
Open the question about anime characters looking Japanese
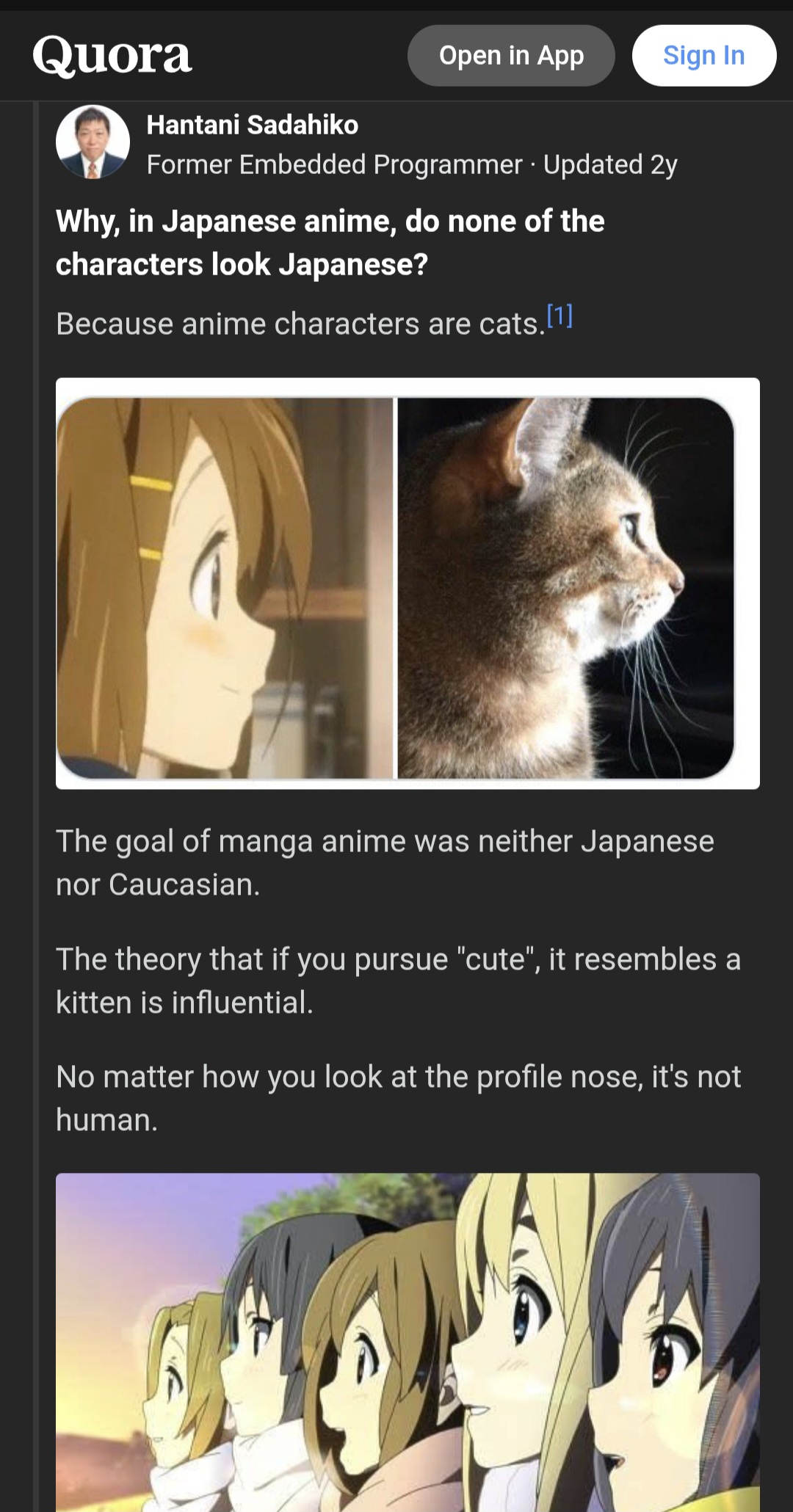click(x=330, y=242)
